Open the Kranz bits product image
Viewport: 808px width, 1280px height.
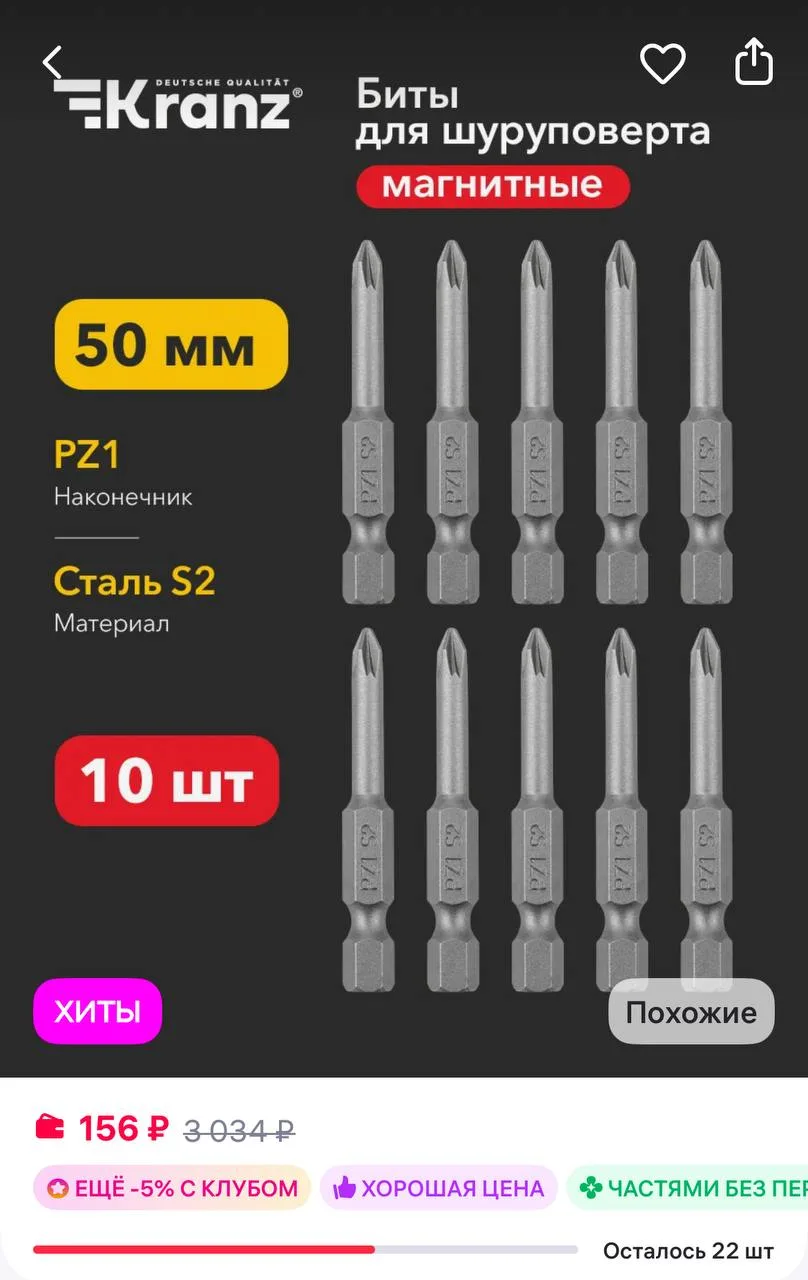(404, 538)
